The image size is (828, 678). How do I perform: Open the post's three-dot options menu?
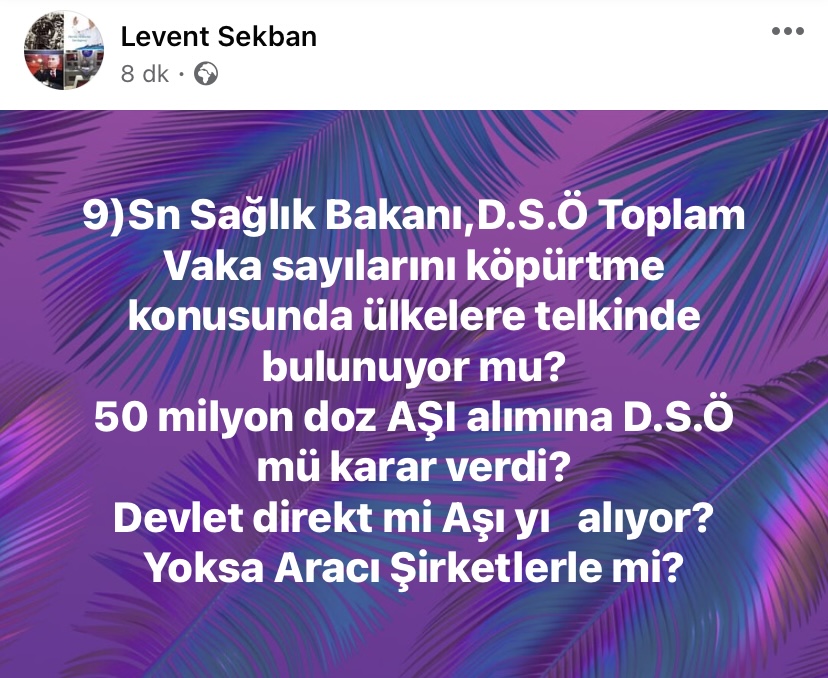click(x=787, y=32)
